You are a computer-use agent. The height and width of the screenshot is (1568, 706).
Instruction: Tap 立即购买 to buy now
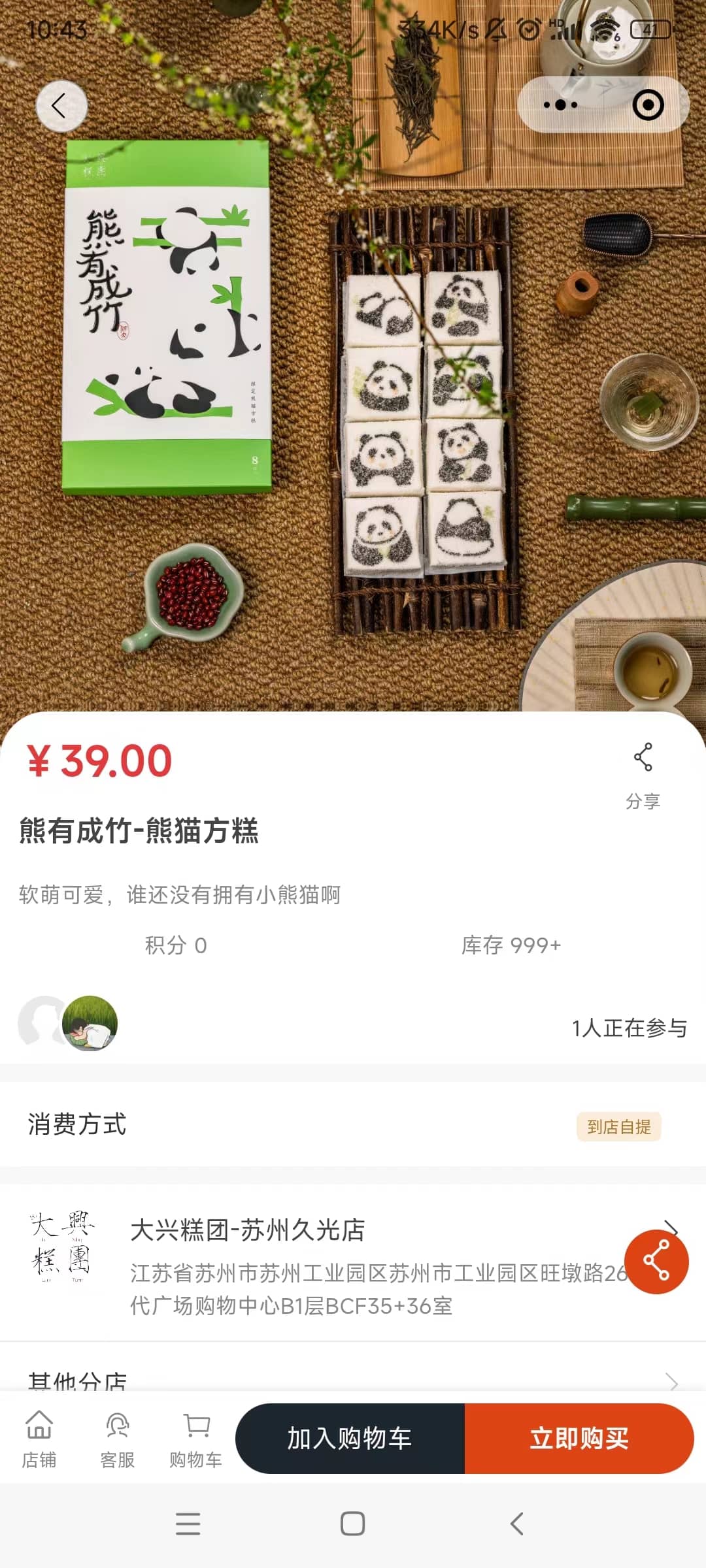point(579,1439)
